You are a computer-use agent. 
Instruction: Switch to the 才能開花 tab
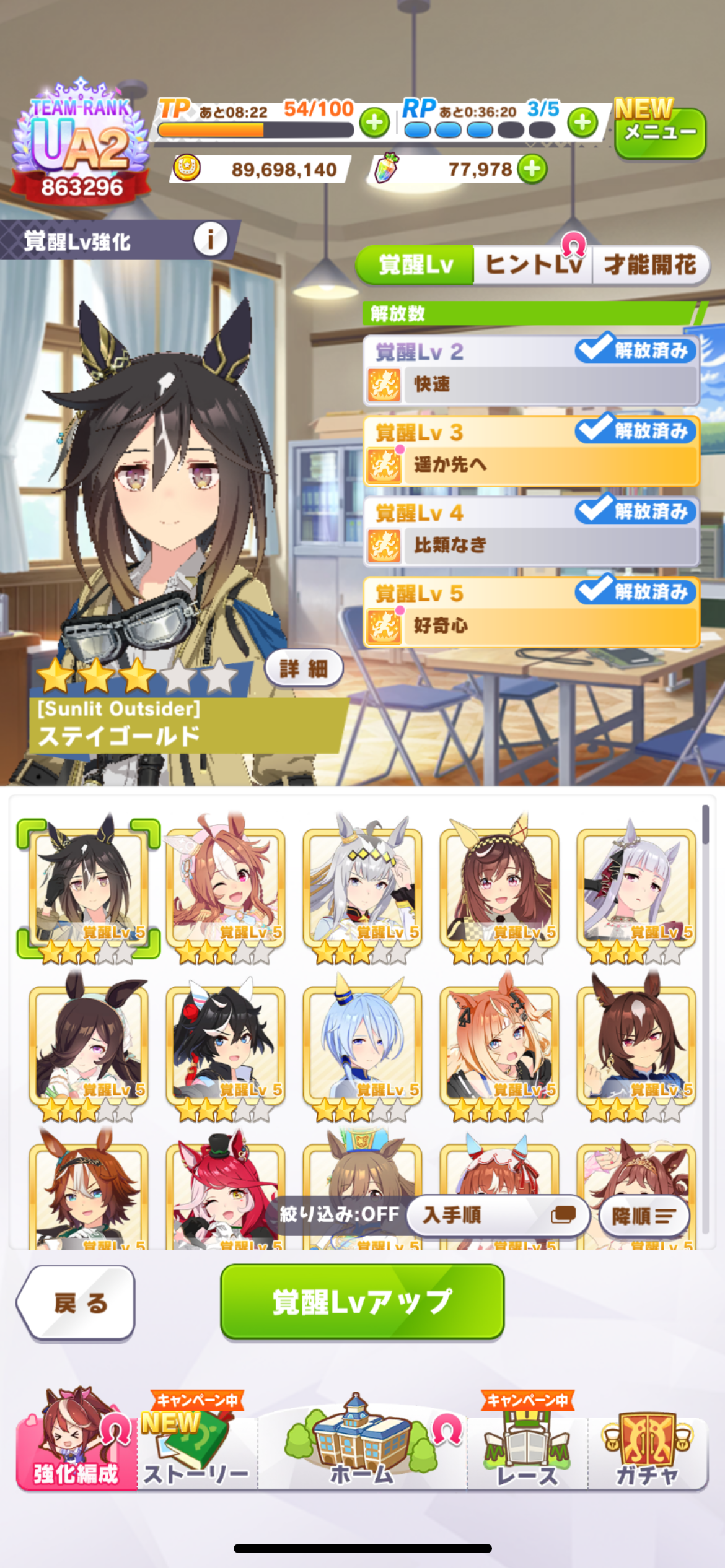(x=649, y=265)
